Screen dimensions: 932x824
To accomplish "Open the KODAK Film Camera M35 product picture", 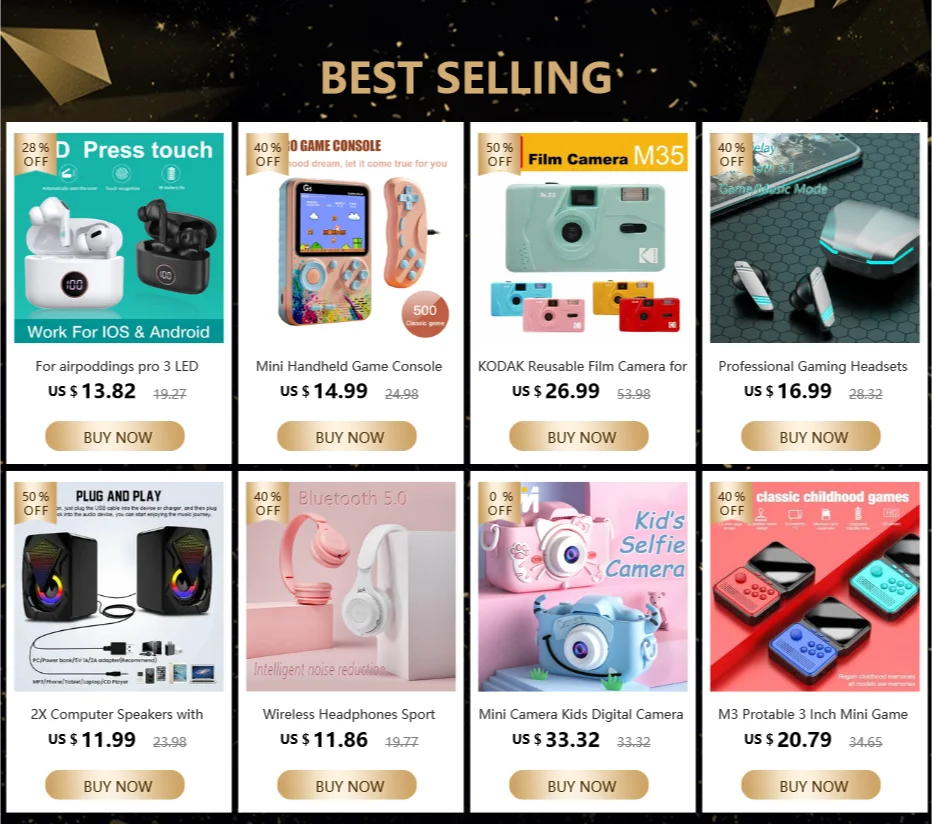I will 582,238.
